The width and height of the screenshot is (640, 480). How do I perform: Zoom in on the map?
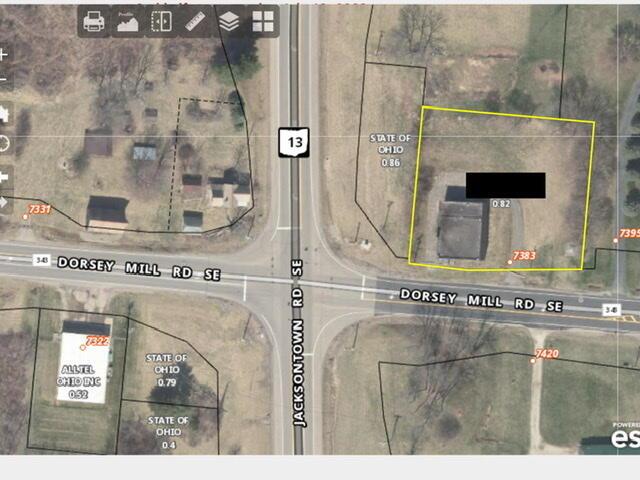pos(4,54)
